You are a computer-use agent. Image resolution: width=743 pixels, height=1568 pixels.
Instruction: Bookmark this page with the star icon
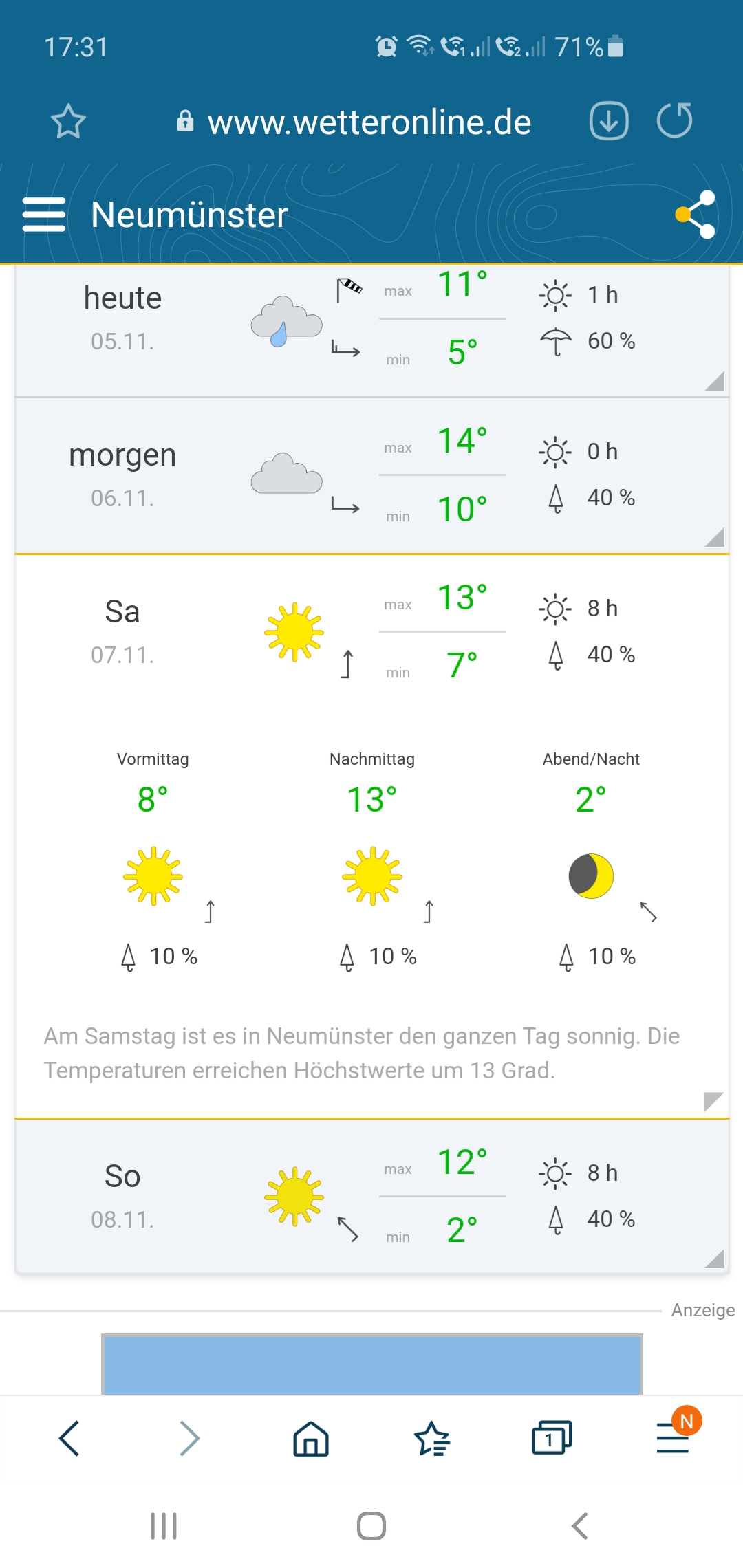[x=68, y=122]
